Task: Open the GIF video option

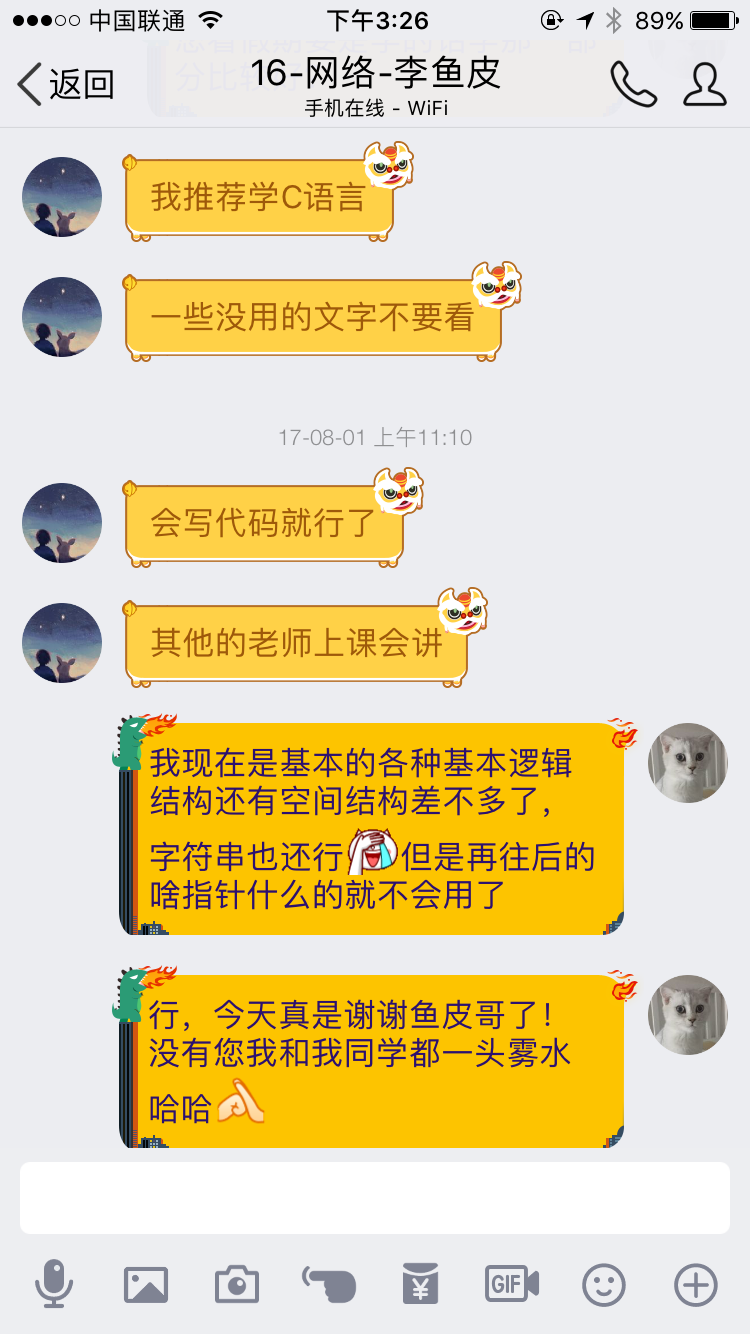Action: tap(512, 1284)
